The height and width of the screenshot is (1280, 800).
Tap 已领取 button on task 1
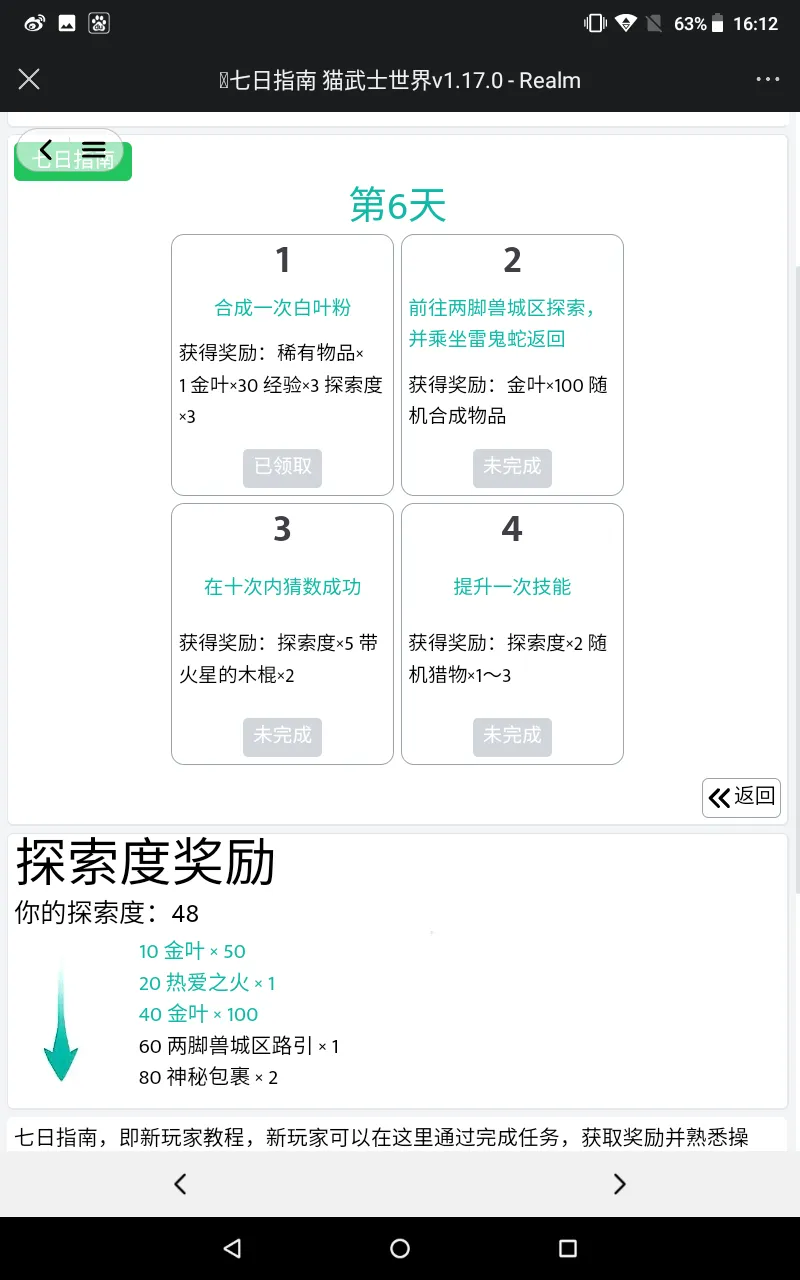(282, 467)
